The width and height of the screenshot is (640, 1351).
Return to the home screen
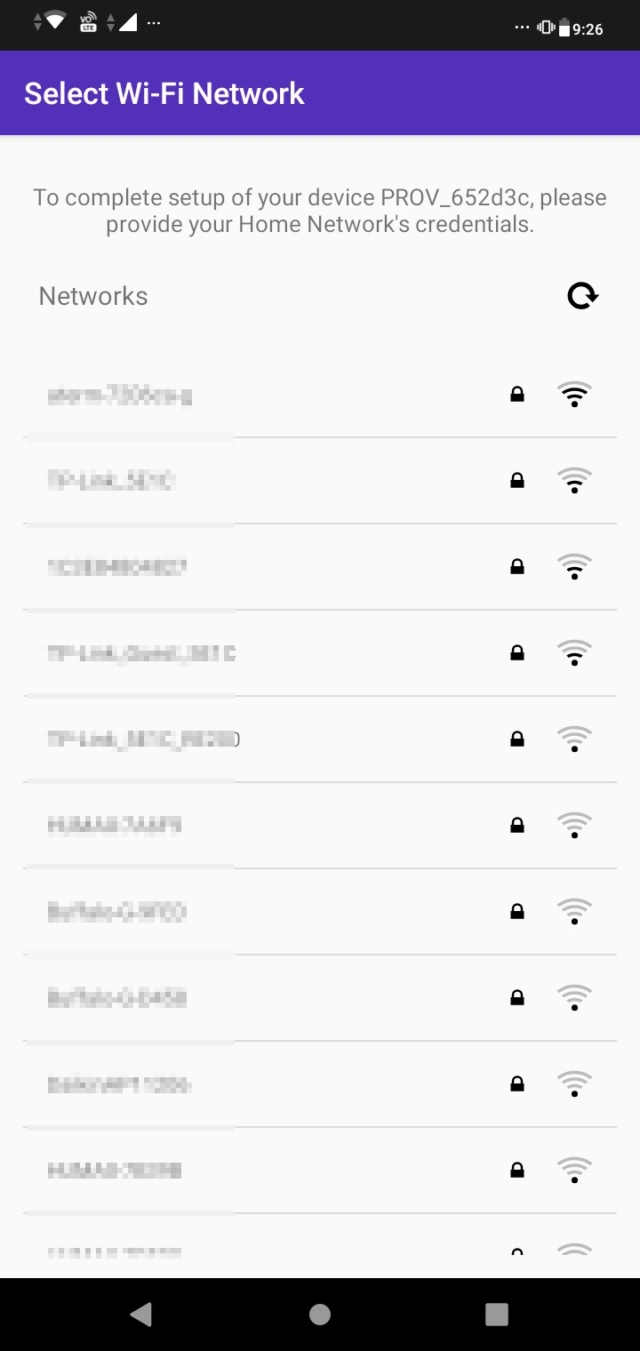click(320, 1314)
